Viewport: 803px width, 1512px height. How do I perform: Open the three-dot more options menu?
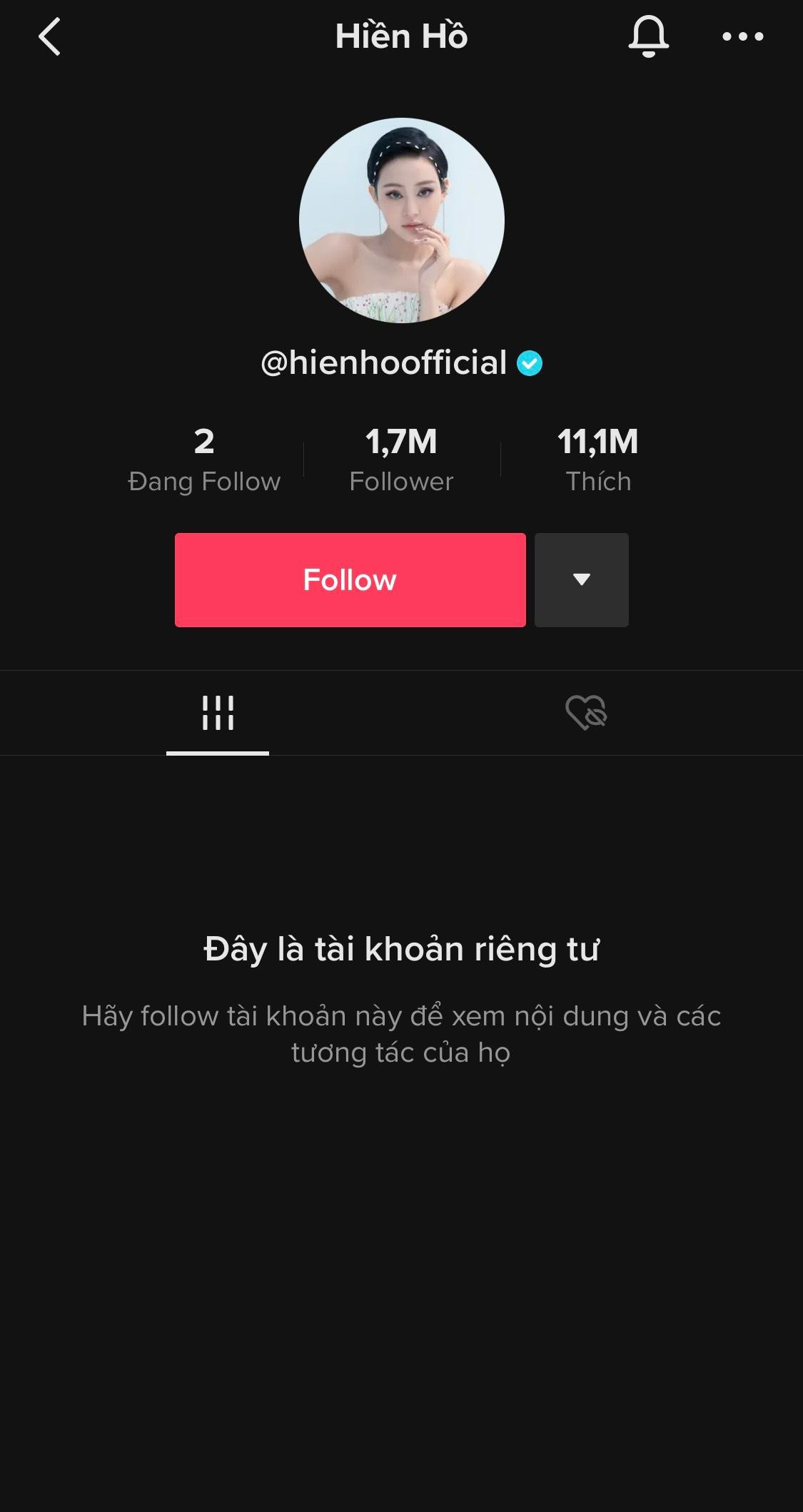pos(742,37)
